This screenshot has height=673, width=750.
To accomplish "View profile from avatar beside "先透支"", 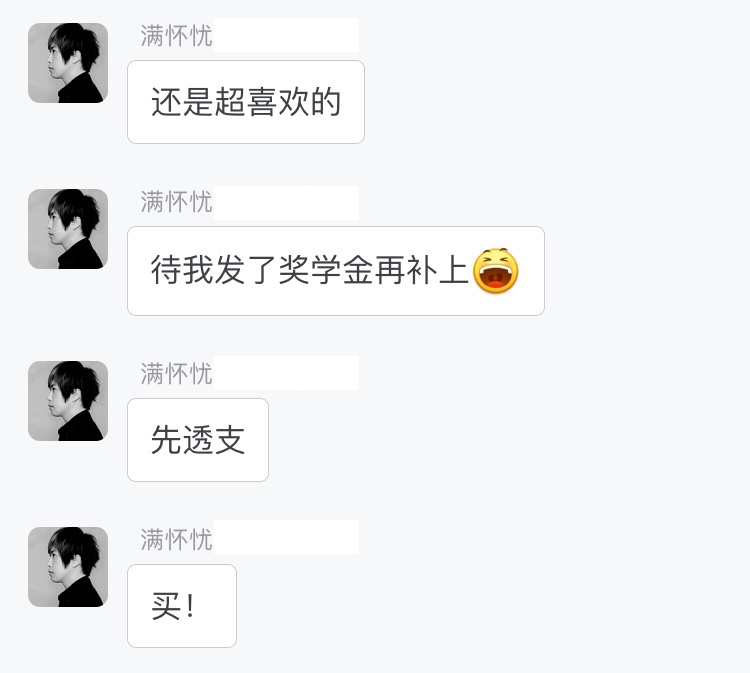I will point(68,401).
